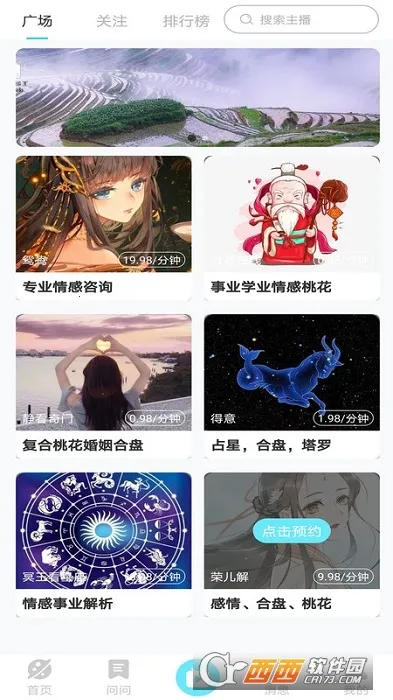Open the terraced fields banner
This screenshot has height=700, width=393.
pos(198,97)
